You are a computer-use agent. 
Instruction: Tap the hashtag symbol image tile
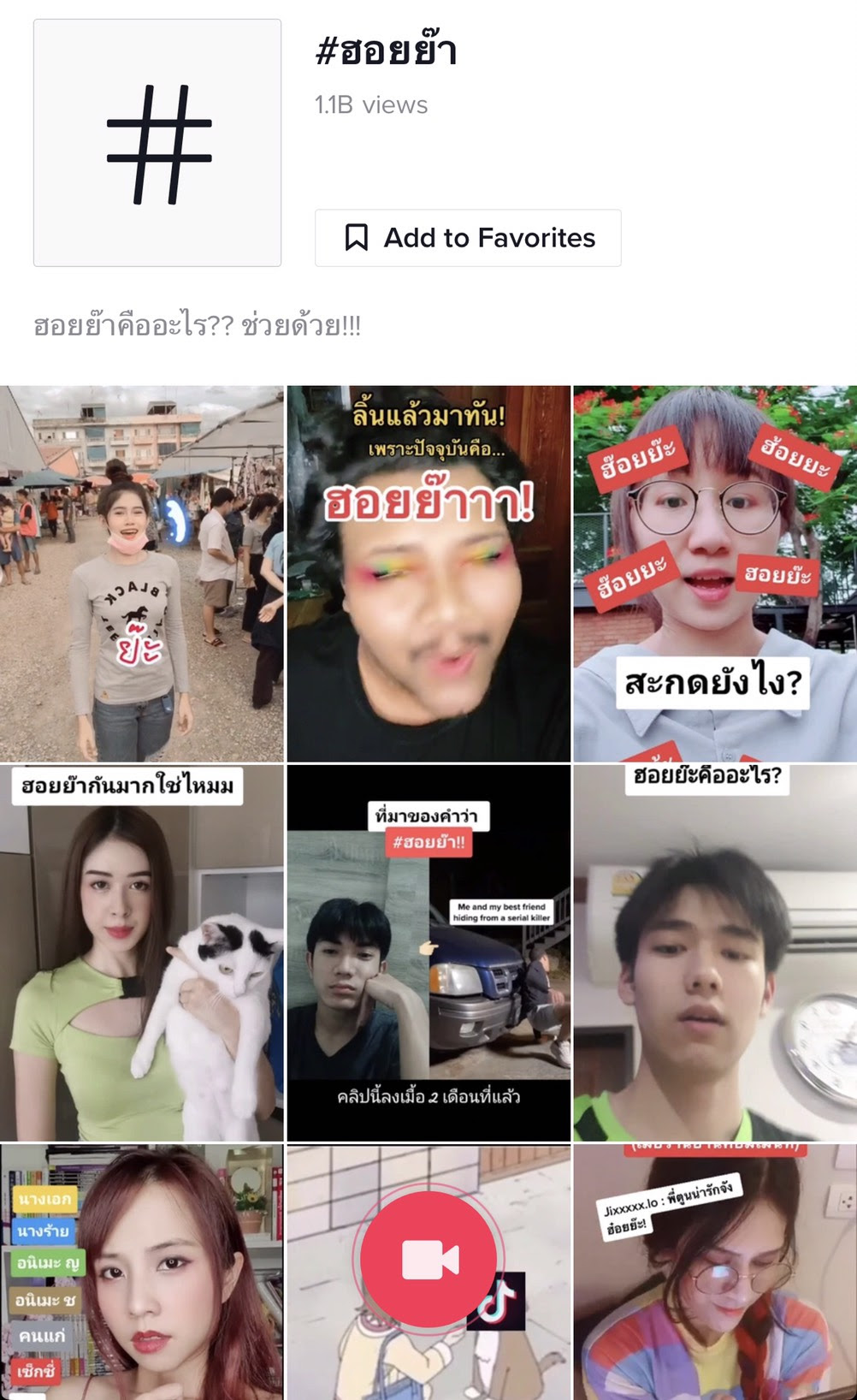[x=157, y=143]
